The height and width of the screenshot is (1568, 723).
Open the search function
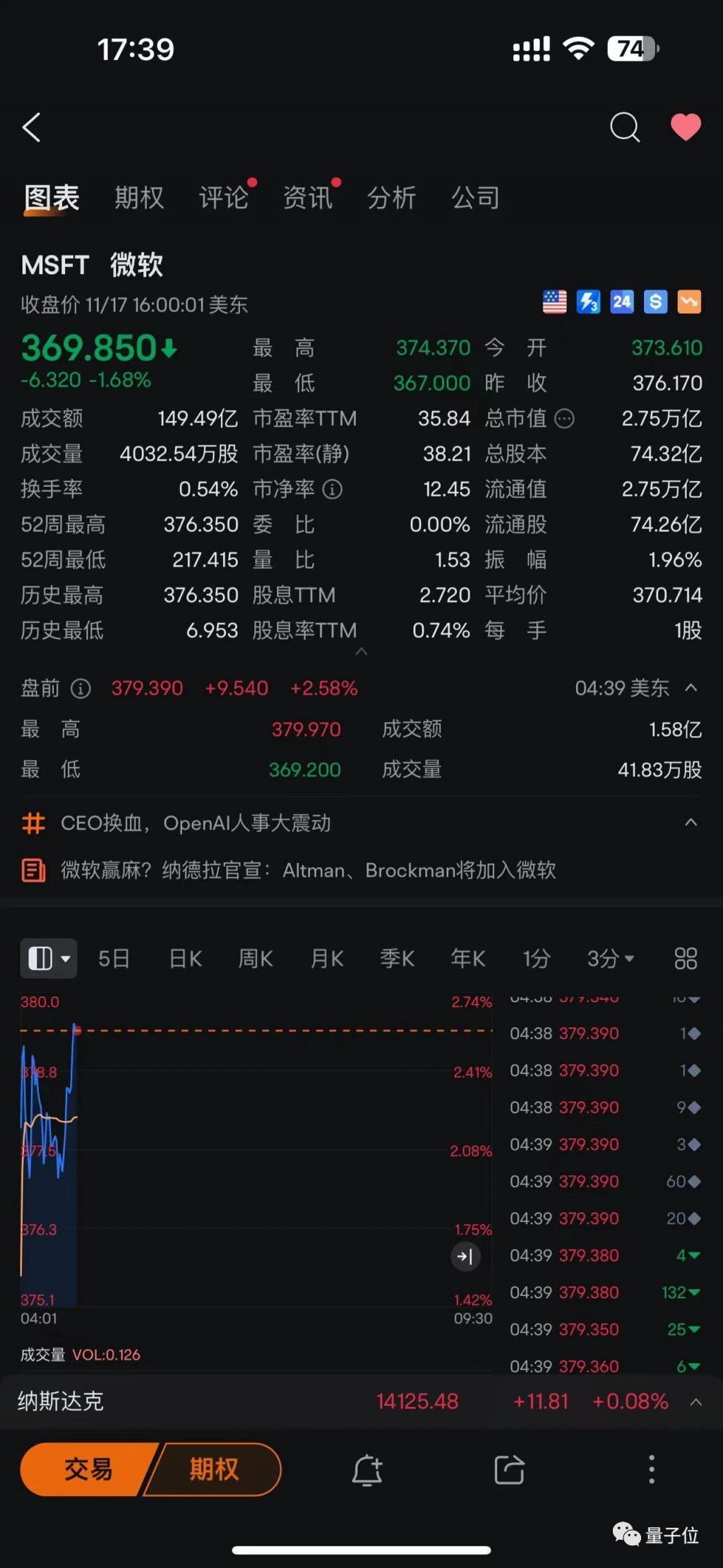[x=624, y=128]
